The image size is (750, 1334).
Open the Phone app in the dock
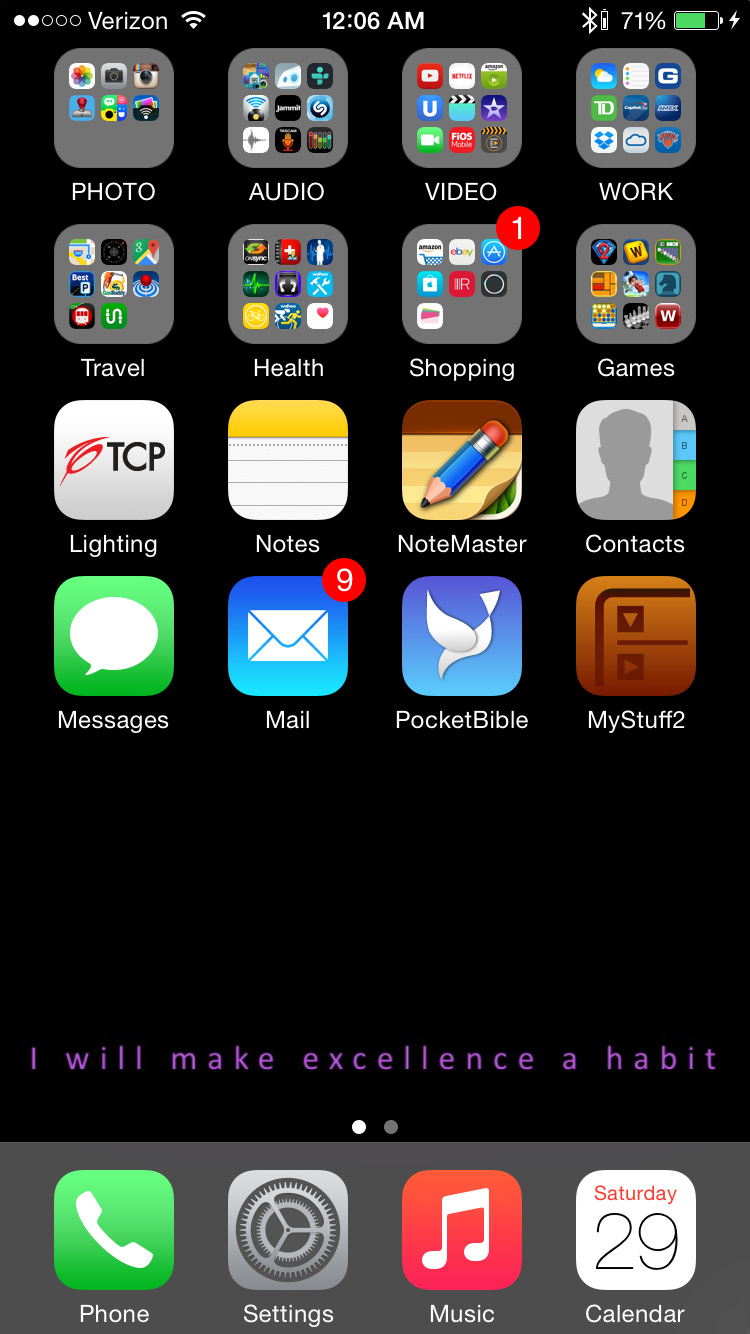[114, 1230]
